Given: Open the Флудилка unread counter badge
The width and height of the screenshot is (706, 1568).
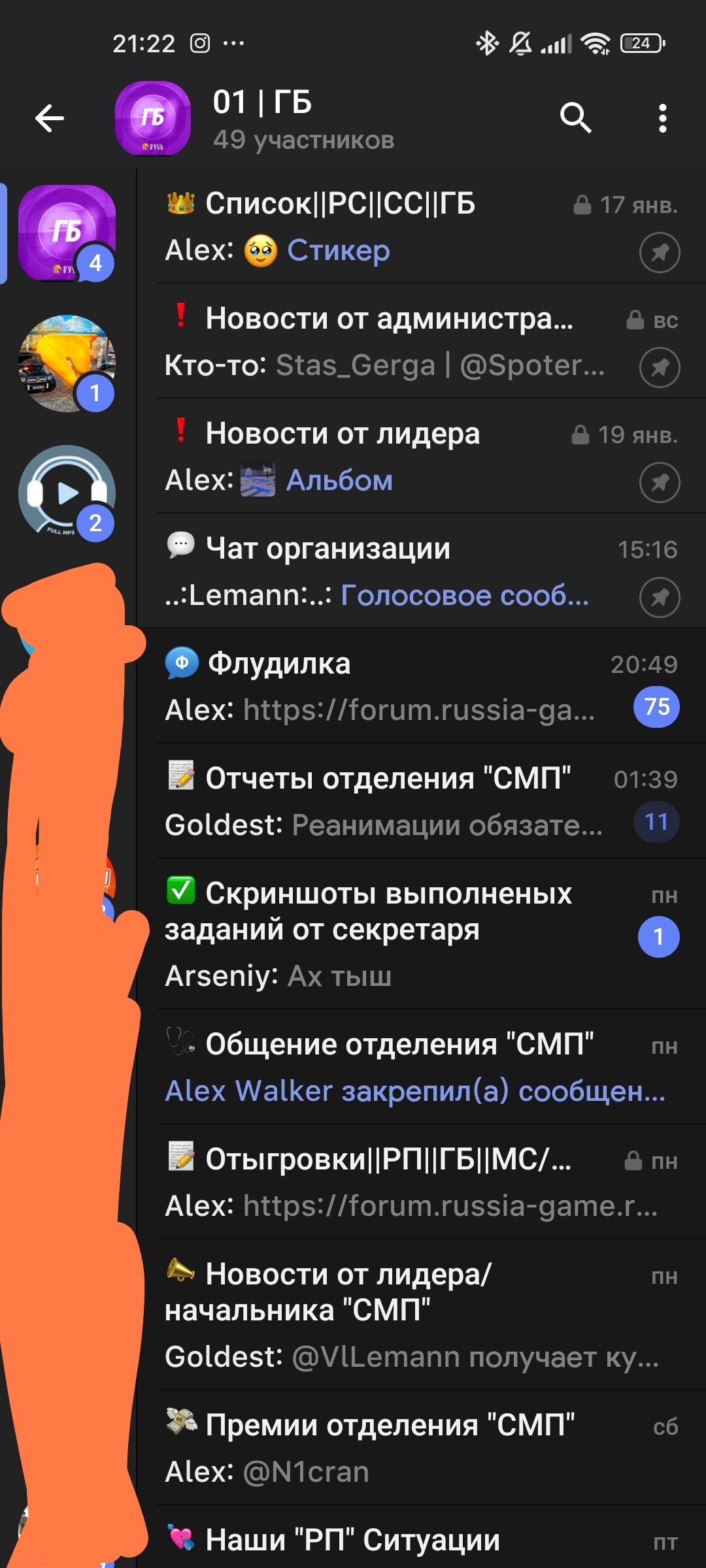Looking at the screenshot, I should (x=656, y=706).
